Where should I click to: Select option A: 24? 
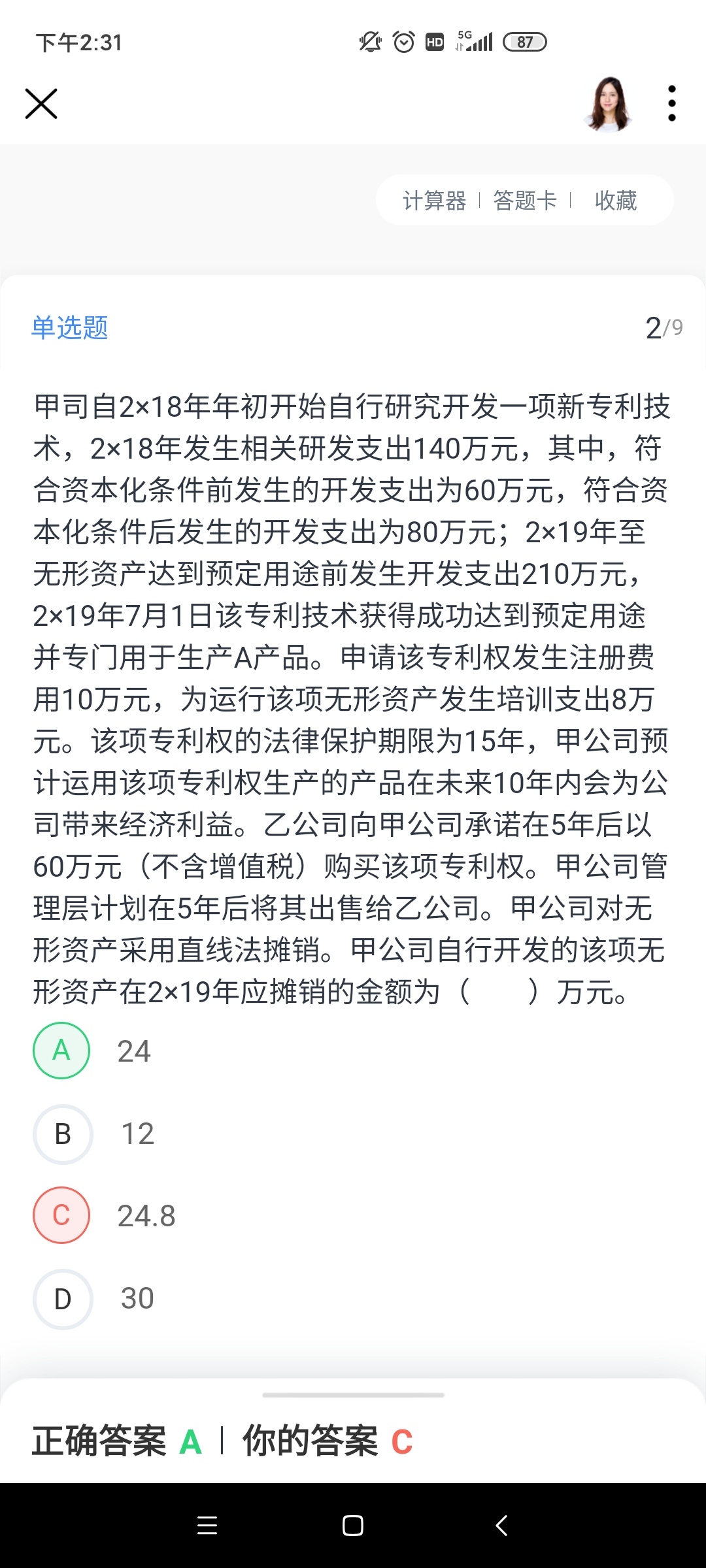61,1051
